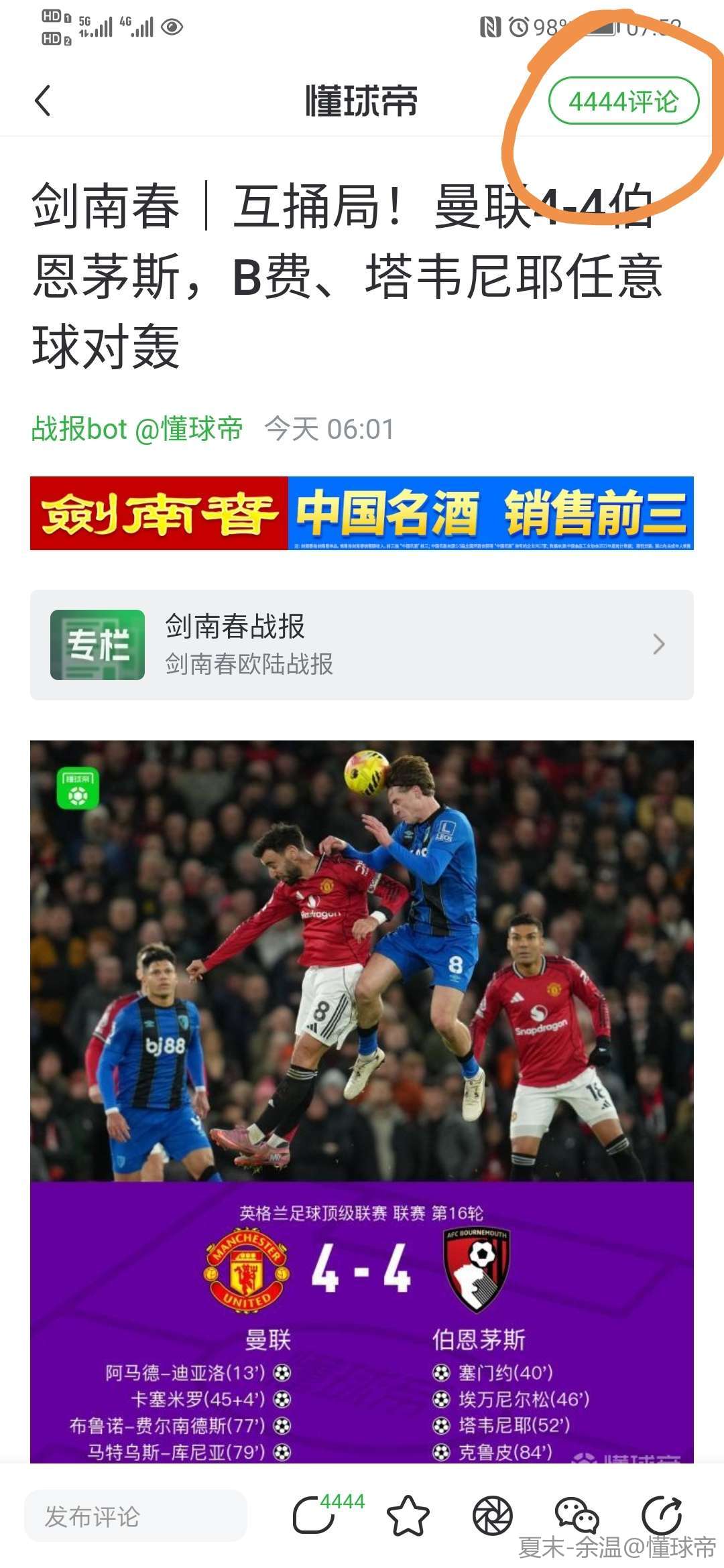Screen dimensions: 724x1568
Task: Share to WeChat Moments with the aperture icon
Action: pyautogui.click(x=492, y=1516)
